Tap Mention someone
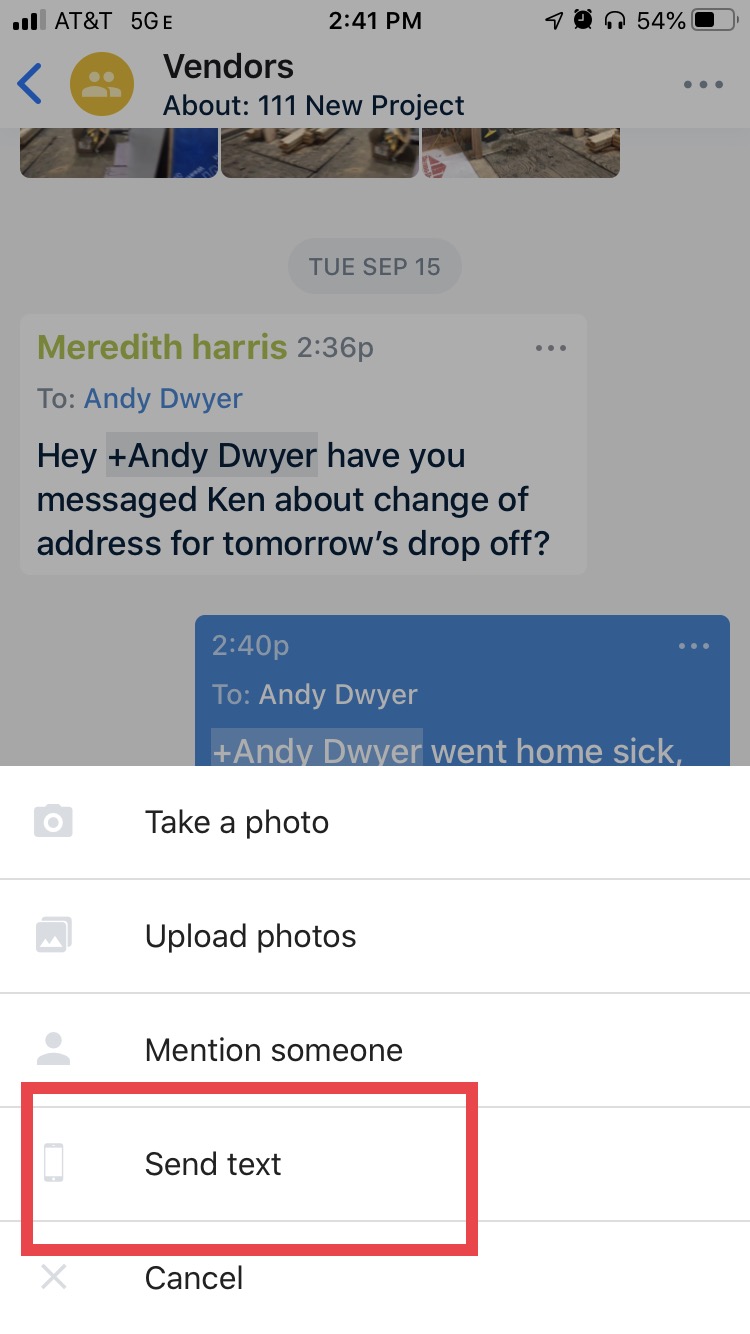Screen dimensions: 750x1334 [x=375, y=1050]
